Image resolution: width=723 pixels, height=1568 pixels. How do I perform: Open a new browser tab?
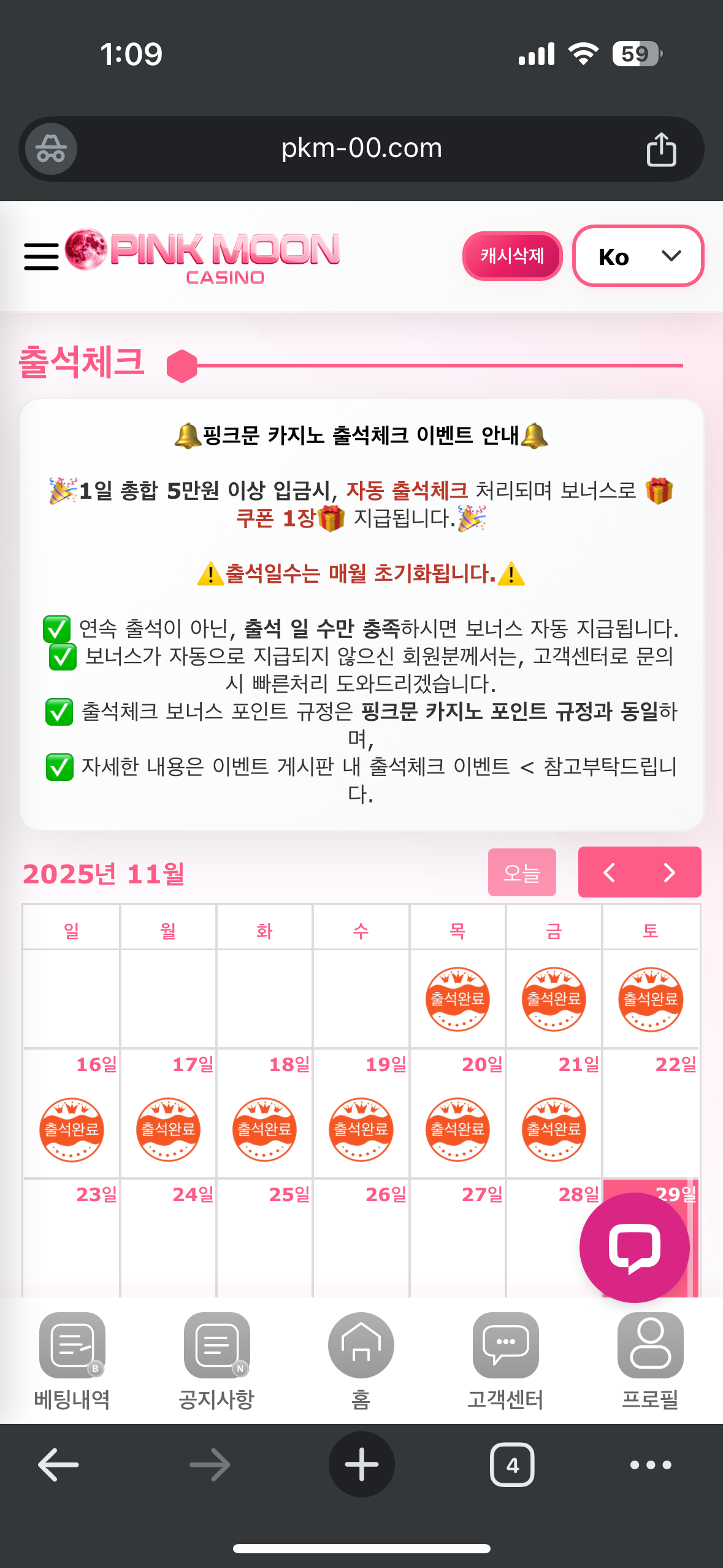[361, 1465]
